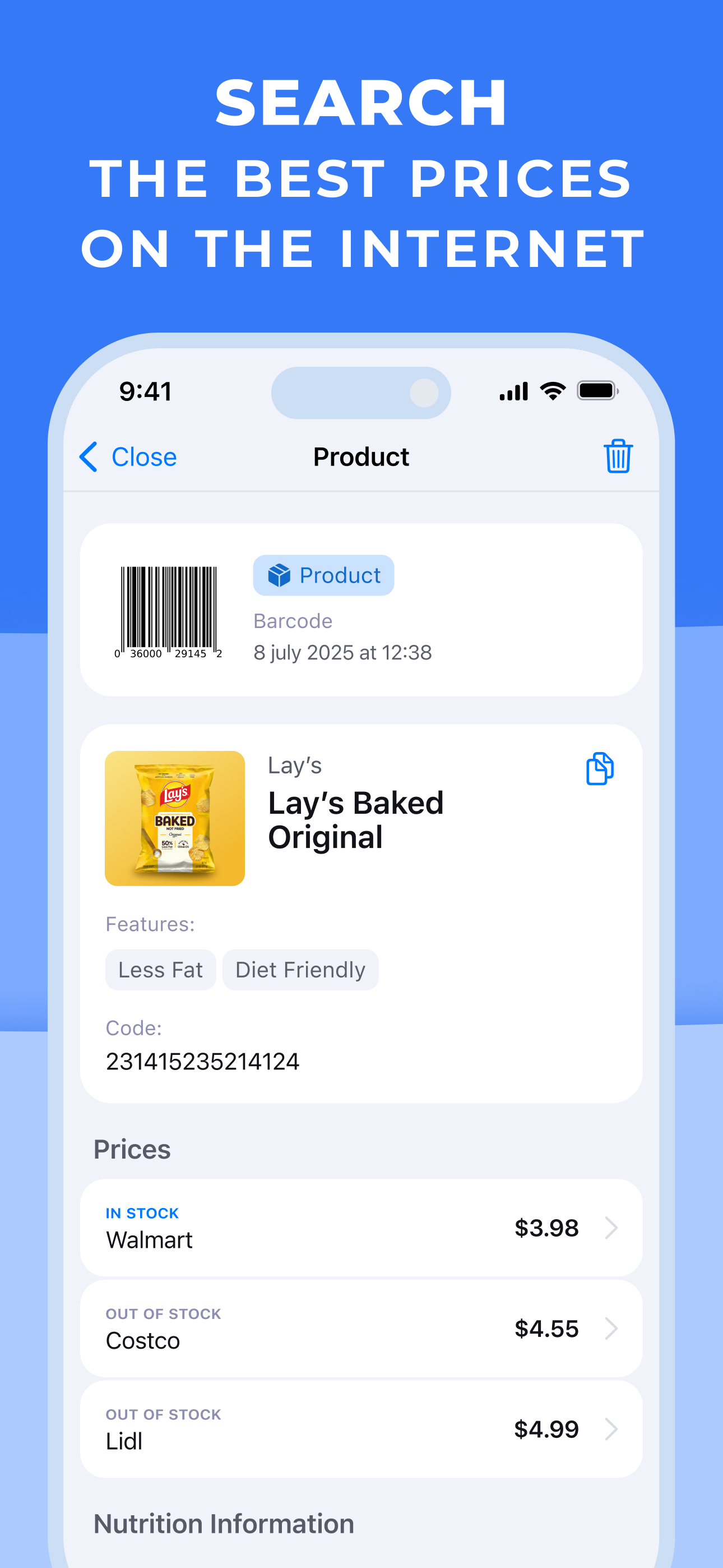Tap the trash icon to delete product
The height and width of the screenshot is (1568, 723).
618,457
